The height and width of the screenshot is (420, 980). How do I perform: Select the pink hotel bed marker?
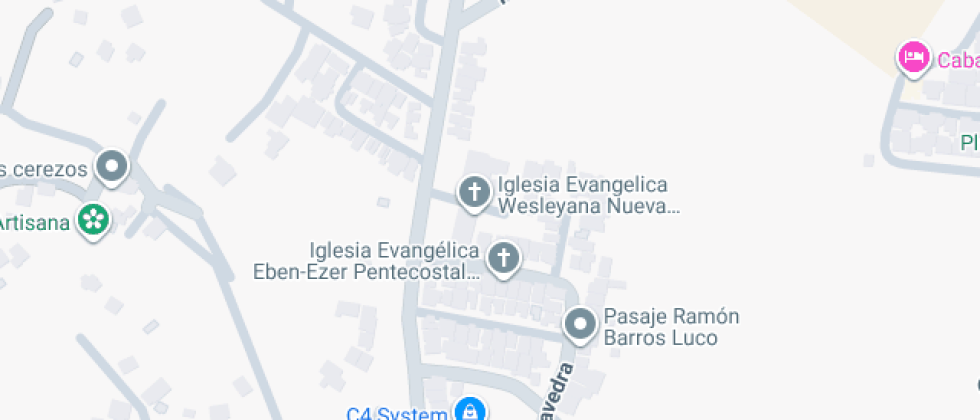913,58
